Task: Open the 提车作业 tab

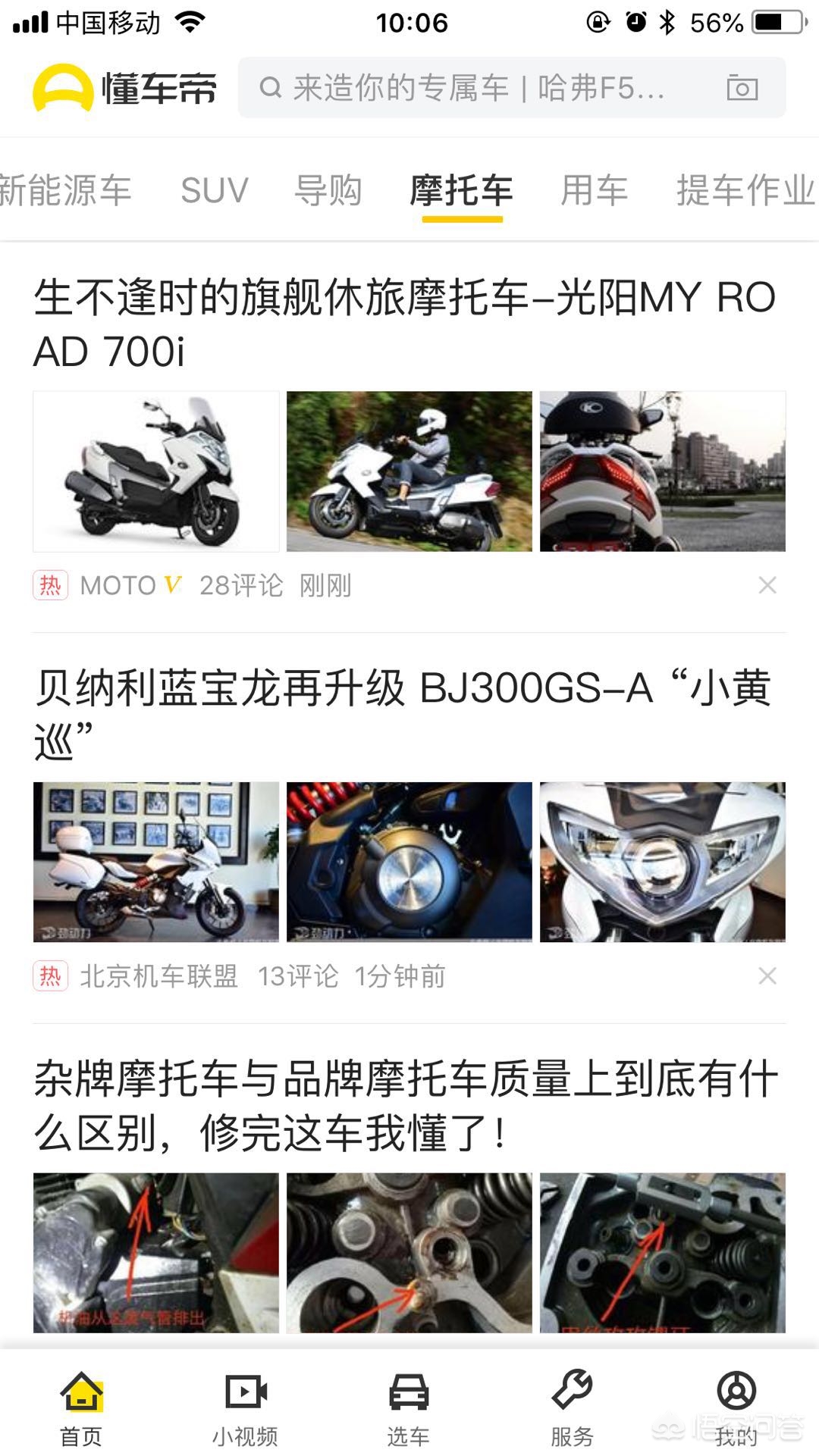Action: click(x=743, y=190)
